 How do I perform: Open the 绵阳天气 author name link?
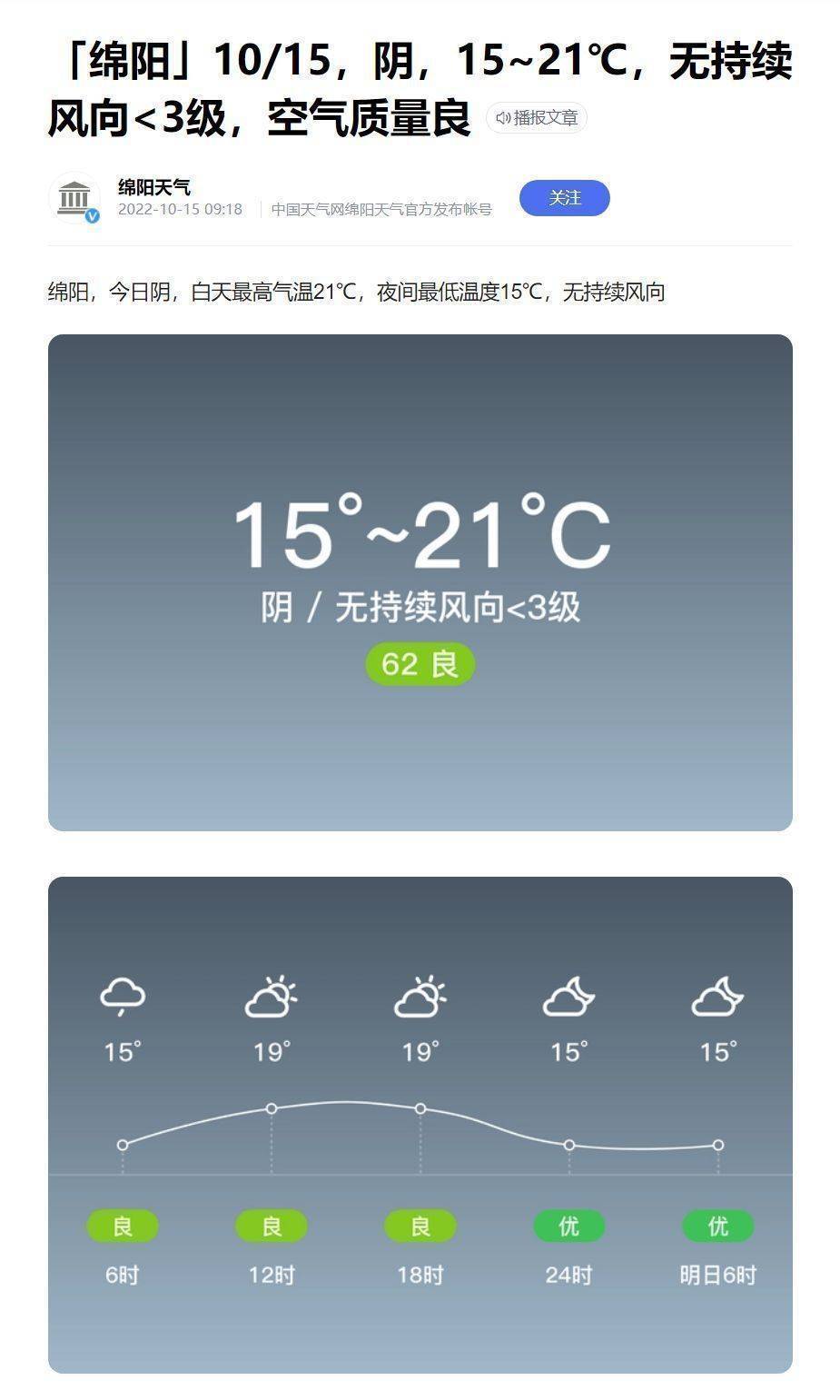tap(154, 187)
